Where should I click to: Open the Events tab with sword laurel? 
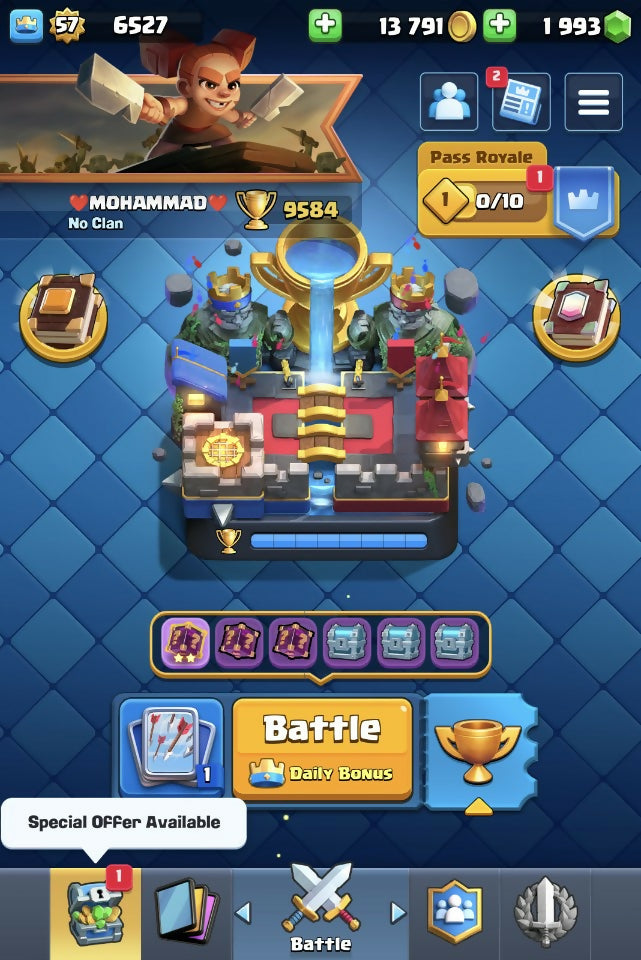pos(546,910)
